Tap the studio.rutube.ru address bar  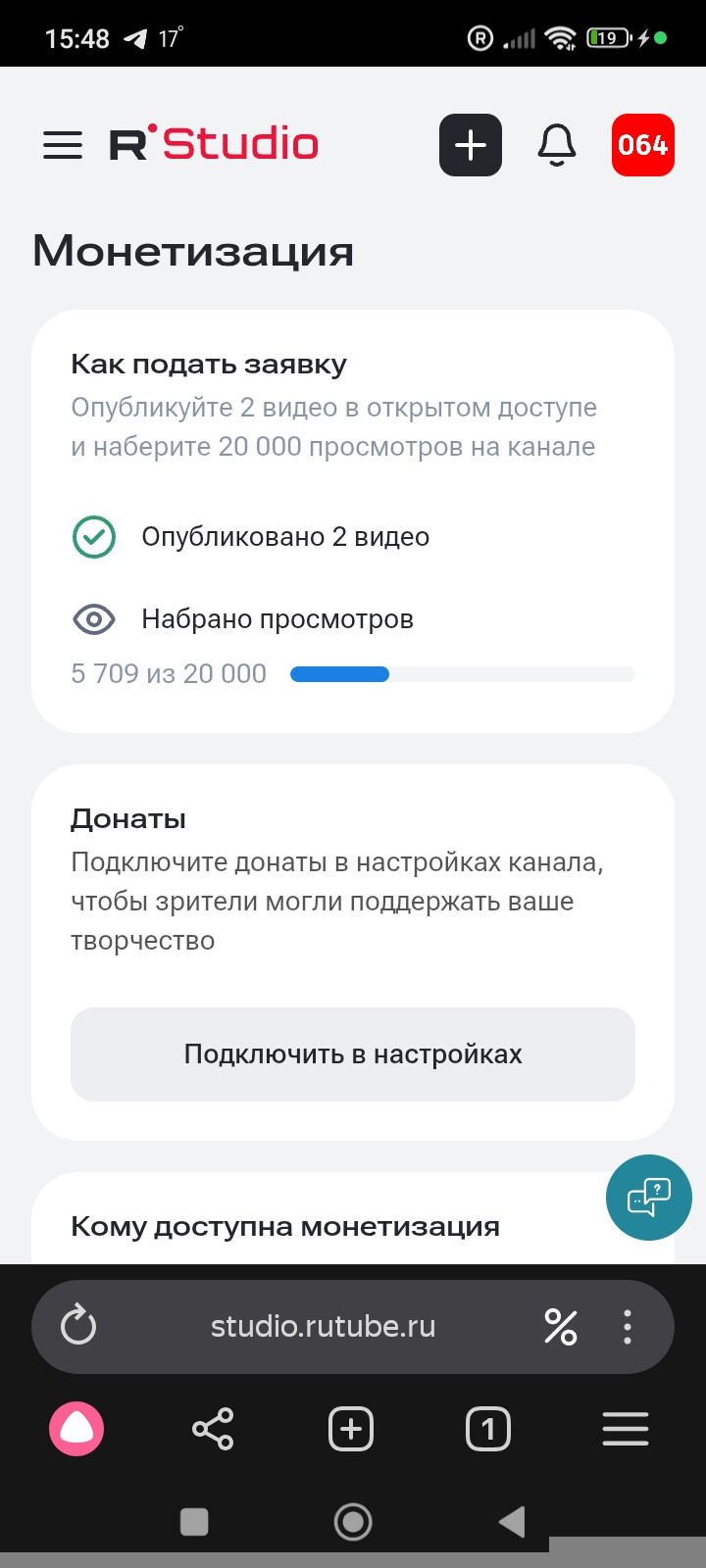pos(324,1327)
